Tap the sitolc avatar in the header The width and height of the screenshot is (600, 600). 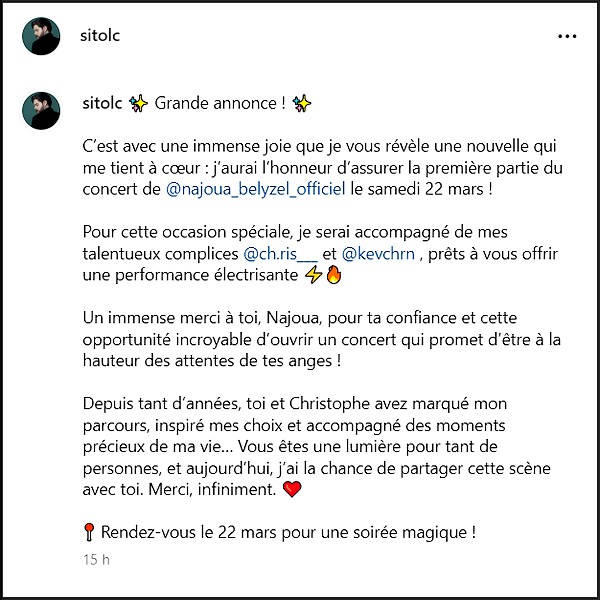coord(43,36)
